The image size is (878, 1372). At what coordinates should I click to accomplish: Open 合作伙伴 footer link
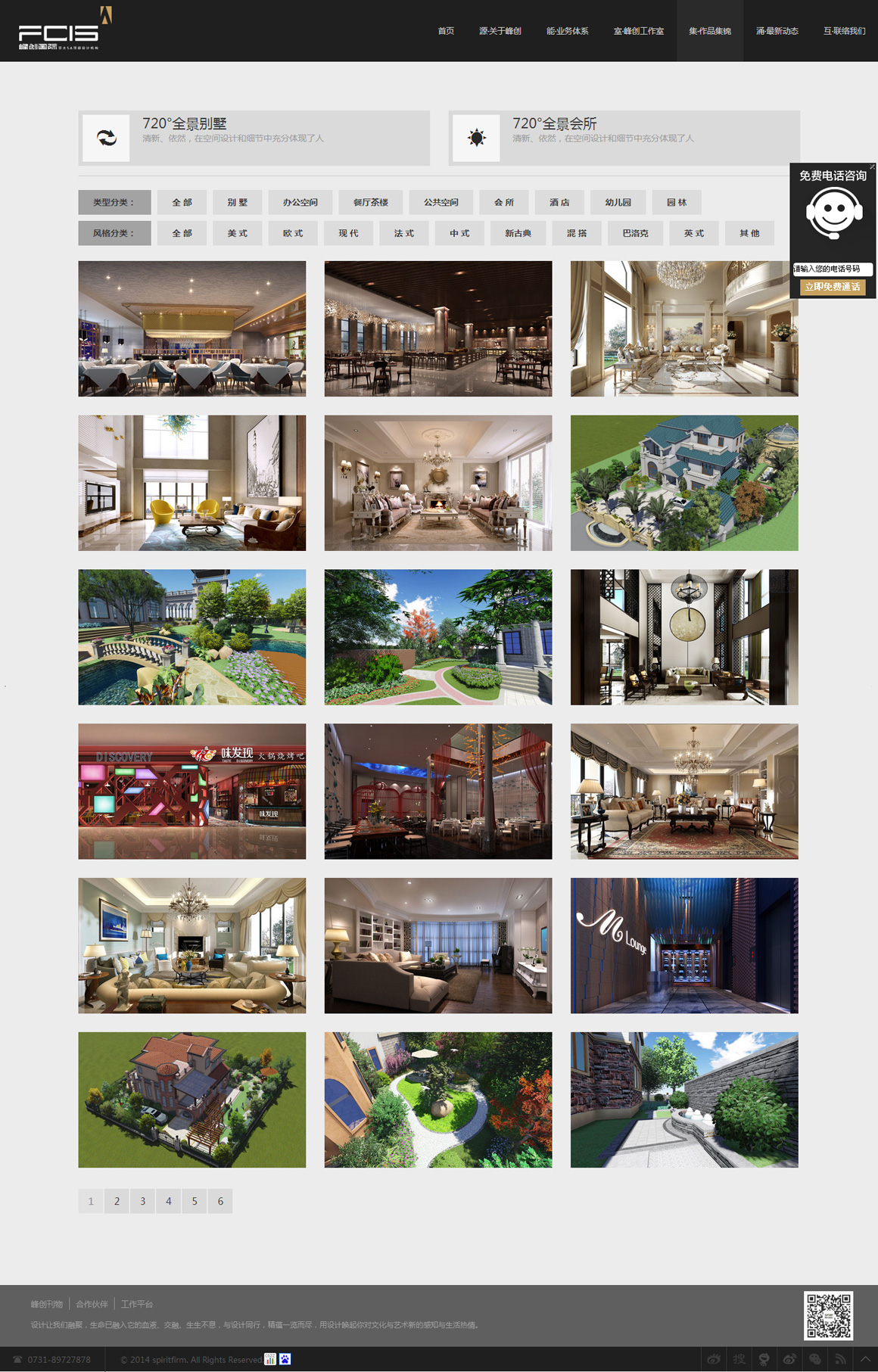[92, 1304]
